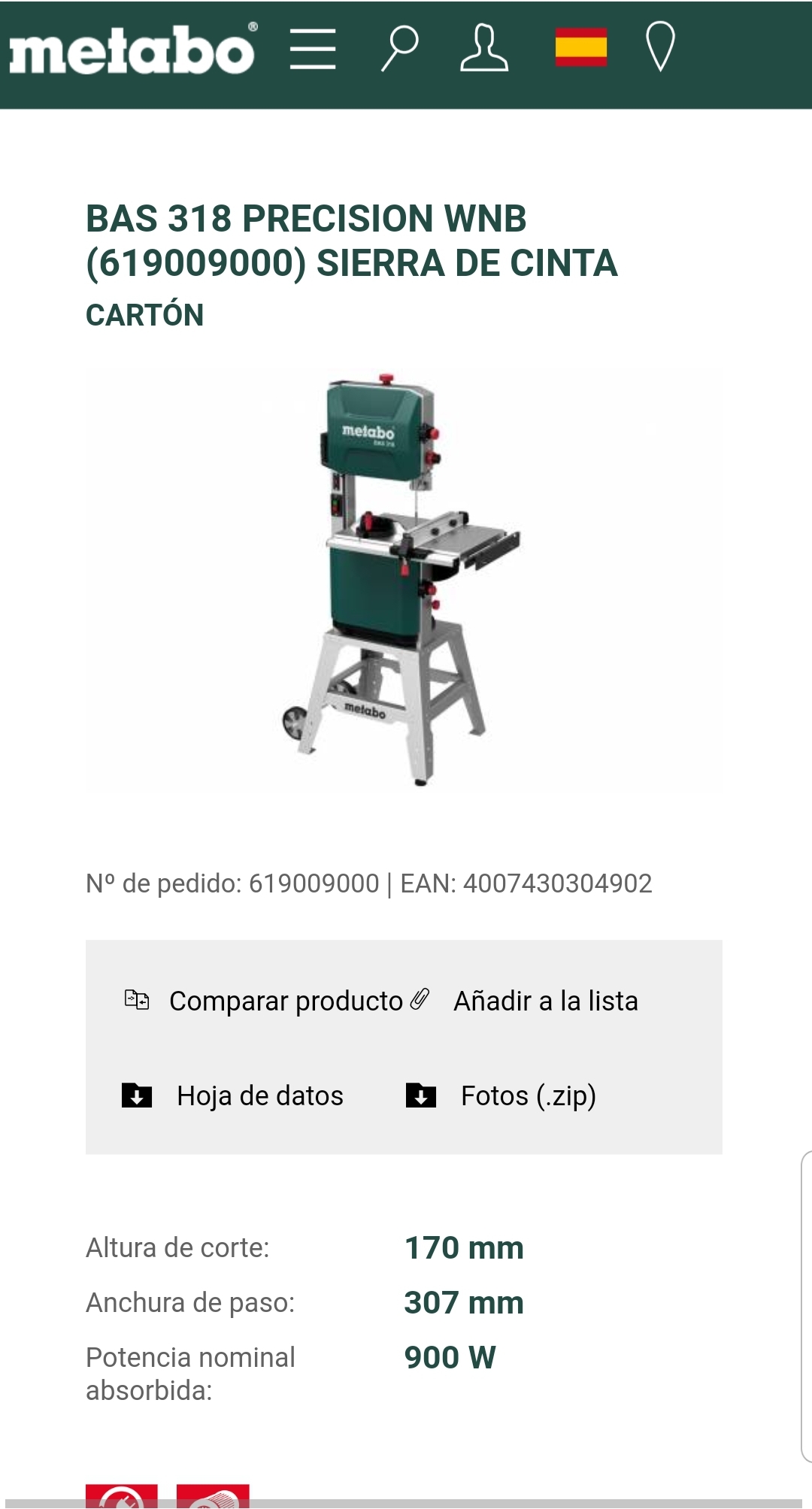812x1509 pixels.
Task: Download Fotos (.zip)
Action: [x=501, y=1095]
